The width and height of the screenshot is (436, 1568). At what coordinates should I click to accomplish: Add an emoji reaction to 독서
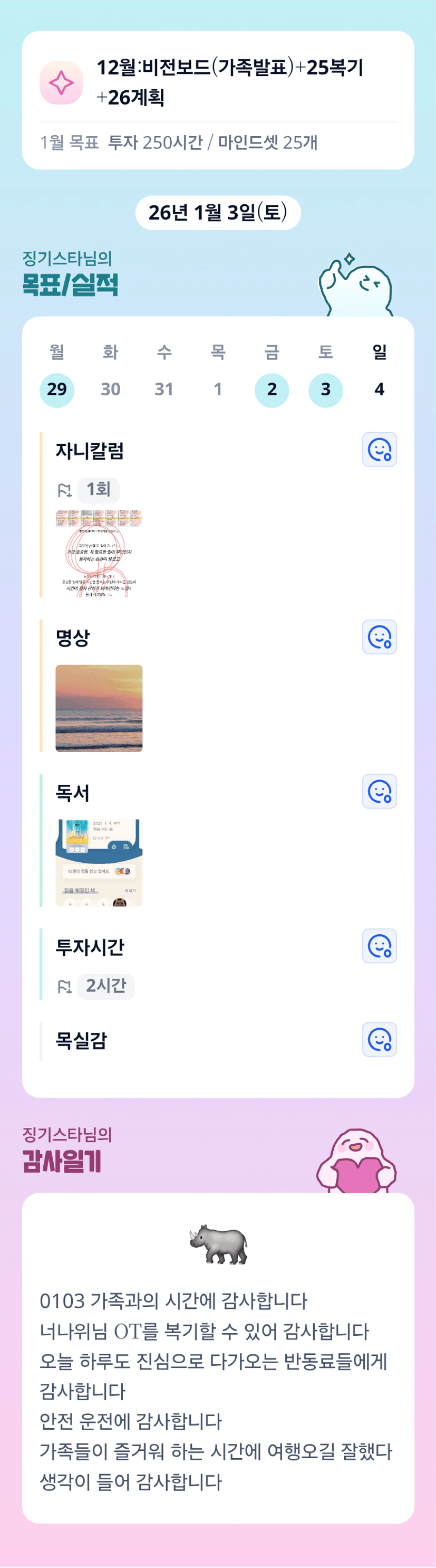[380, 792]
